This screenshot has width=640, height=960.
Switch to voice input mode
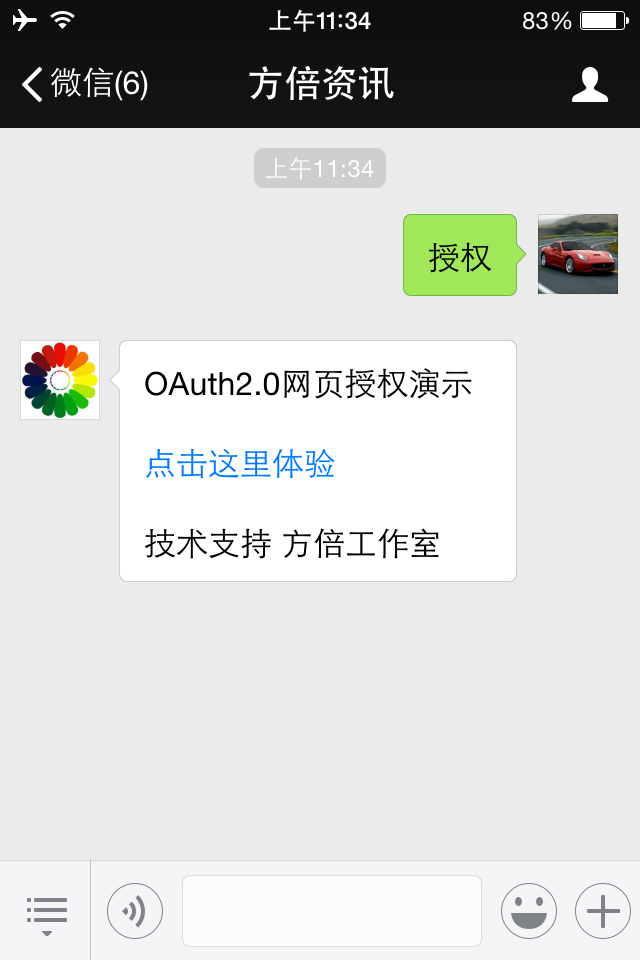[x=135, y=911]
